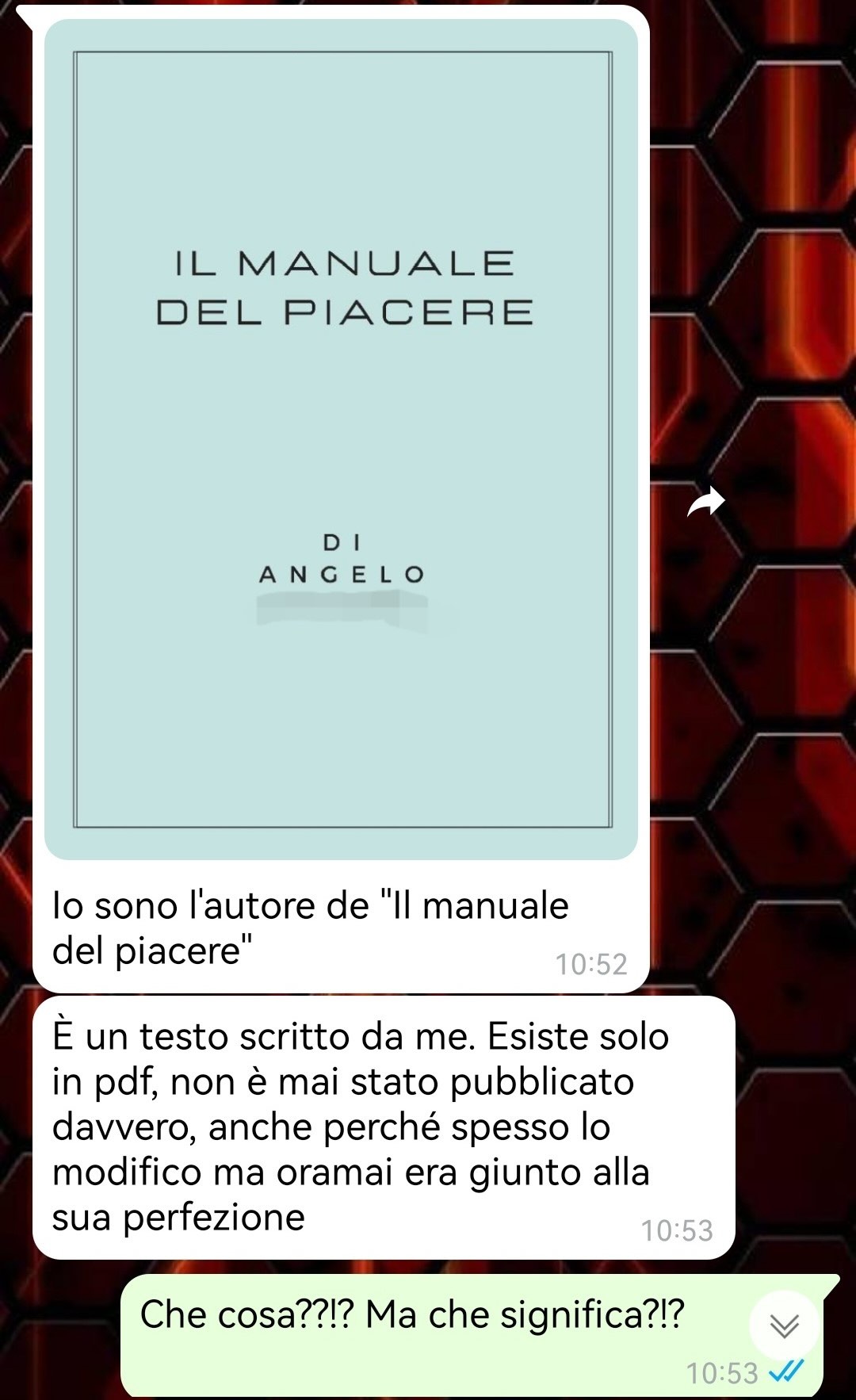The width and height of the screenshot is (856, 1400).
Task: Jump to the latest messages
Action: (784, 1325)
